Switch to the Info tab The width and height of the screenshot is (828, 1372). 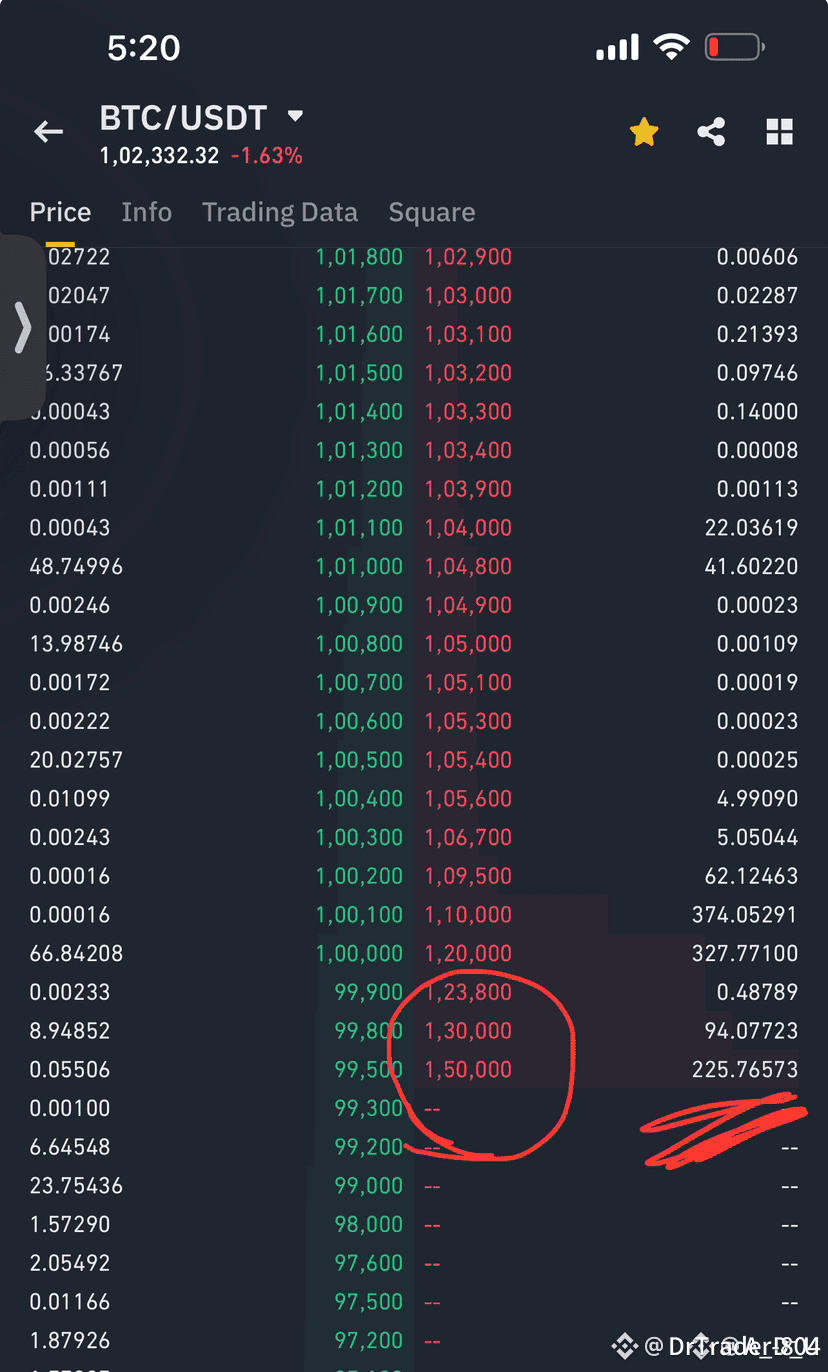click(x=147, y=212)
